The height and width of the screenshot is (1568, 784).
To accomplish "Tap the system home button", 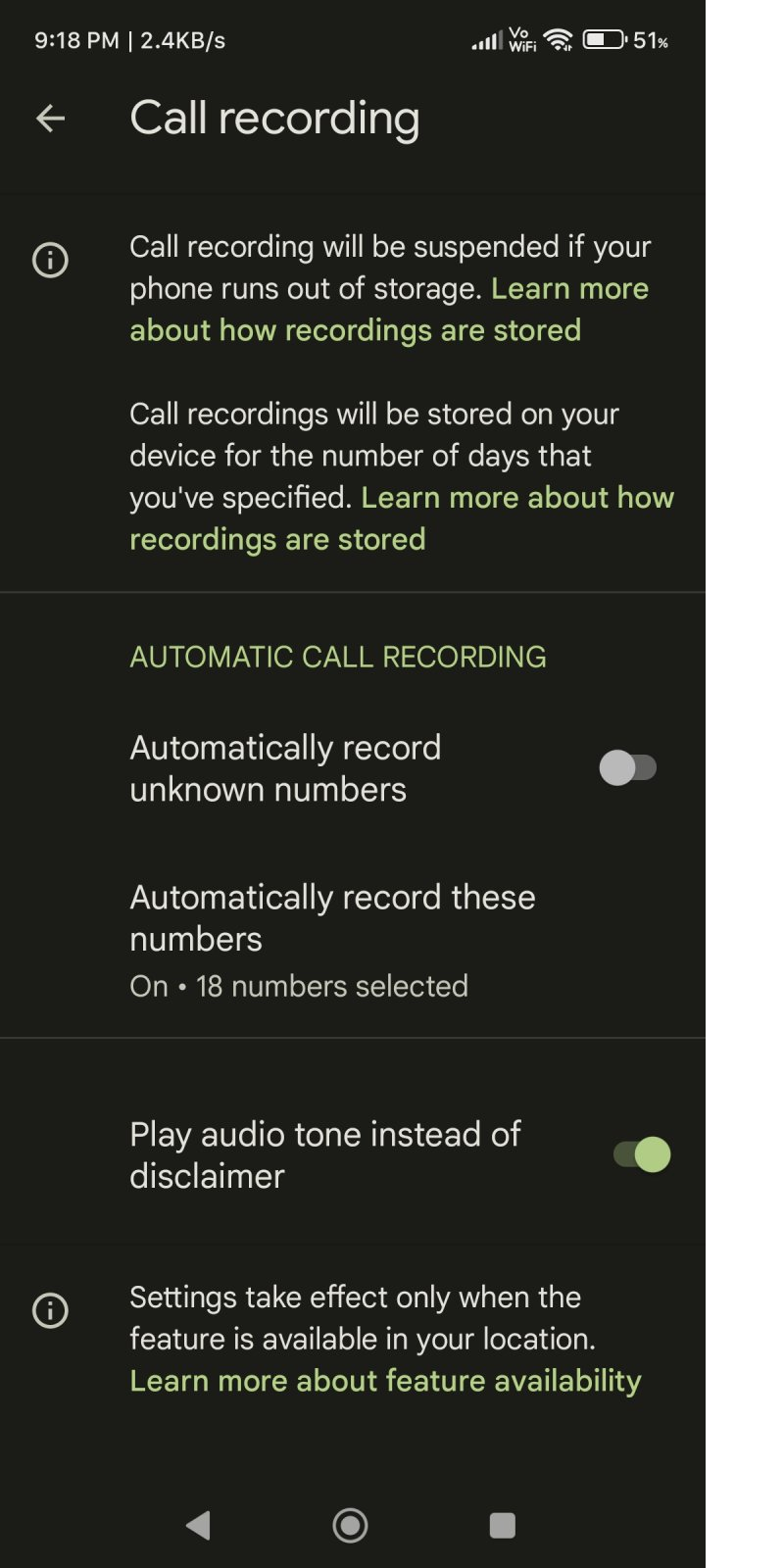I will [x=350, y=1525].
